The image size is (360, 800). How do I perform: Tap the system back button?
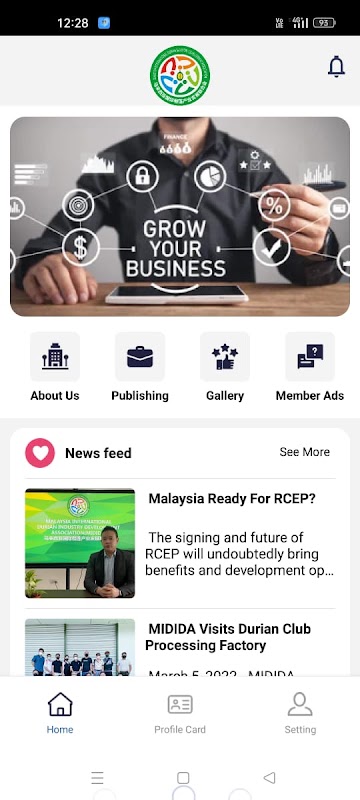(269, 778)
